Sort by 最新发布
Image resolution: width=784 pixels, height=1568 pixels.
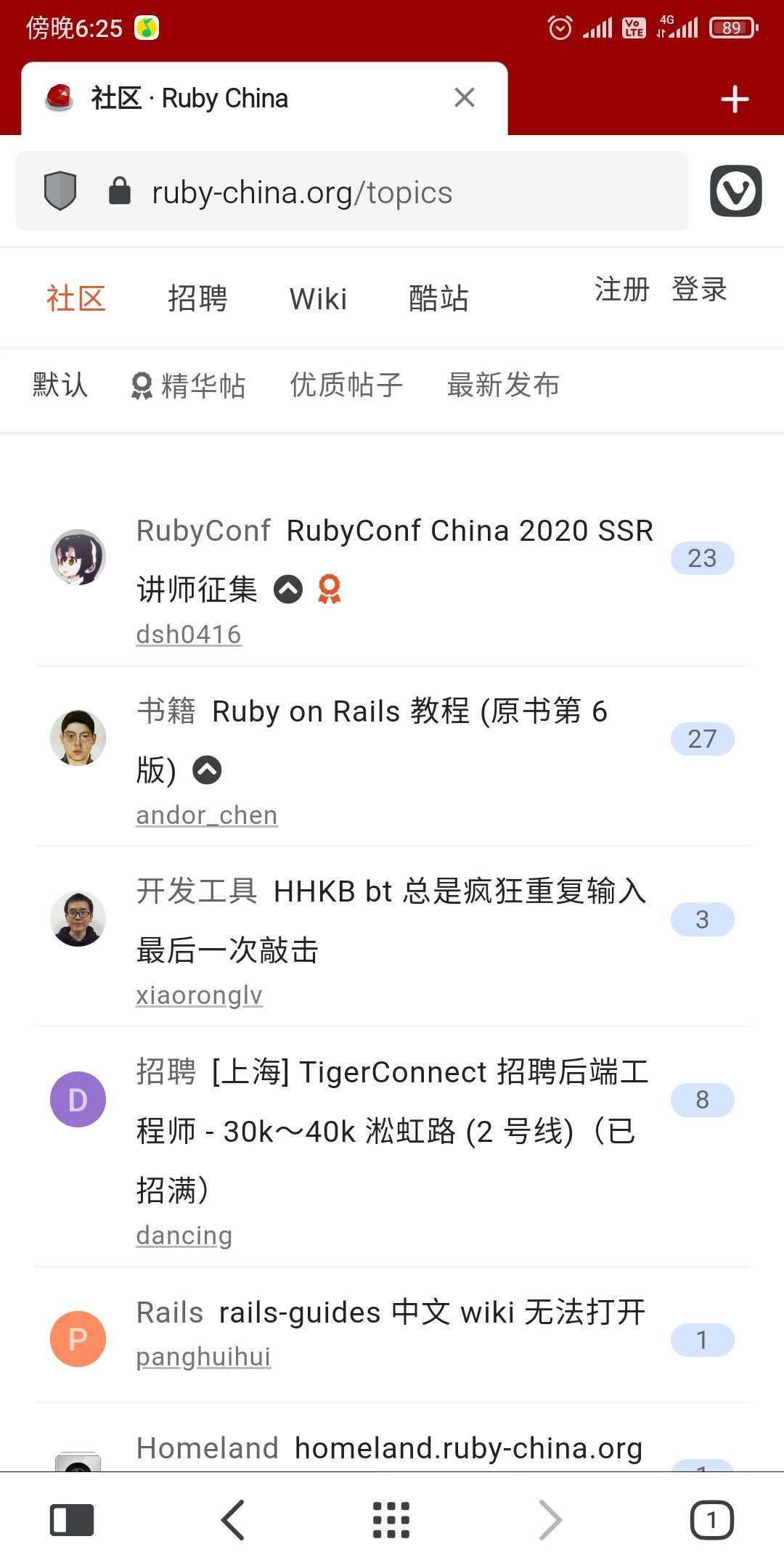click(x=503, y=385)
